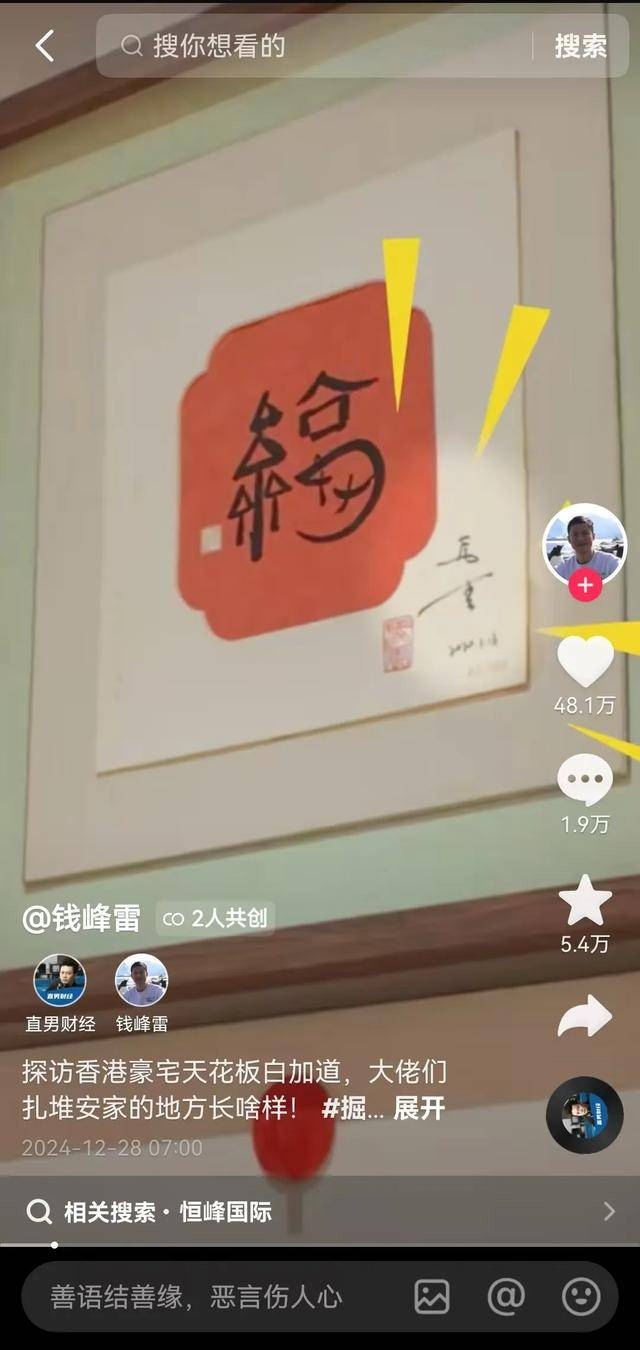The height and width of the screenshot is (1350, 640).
Task: Open related search 恒峰国际
Action: click(225, 1212)
